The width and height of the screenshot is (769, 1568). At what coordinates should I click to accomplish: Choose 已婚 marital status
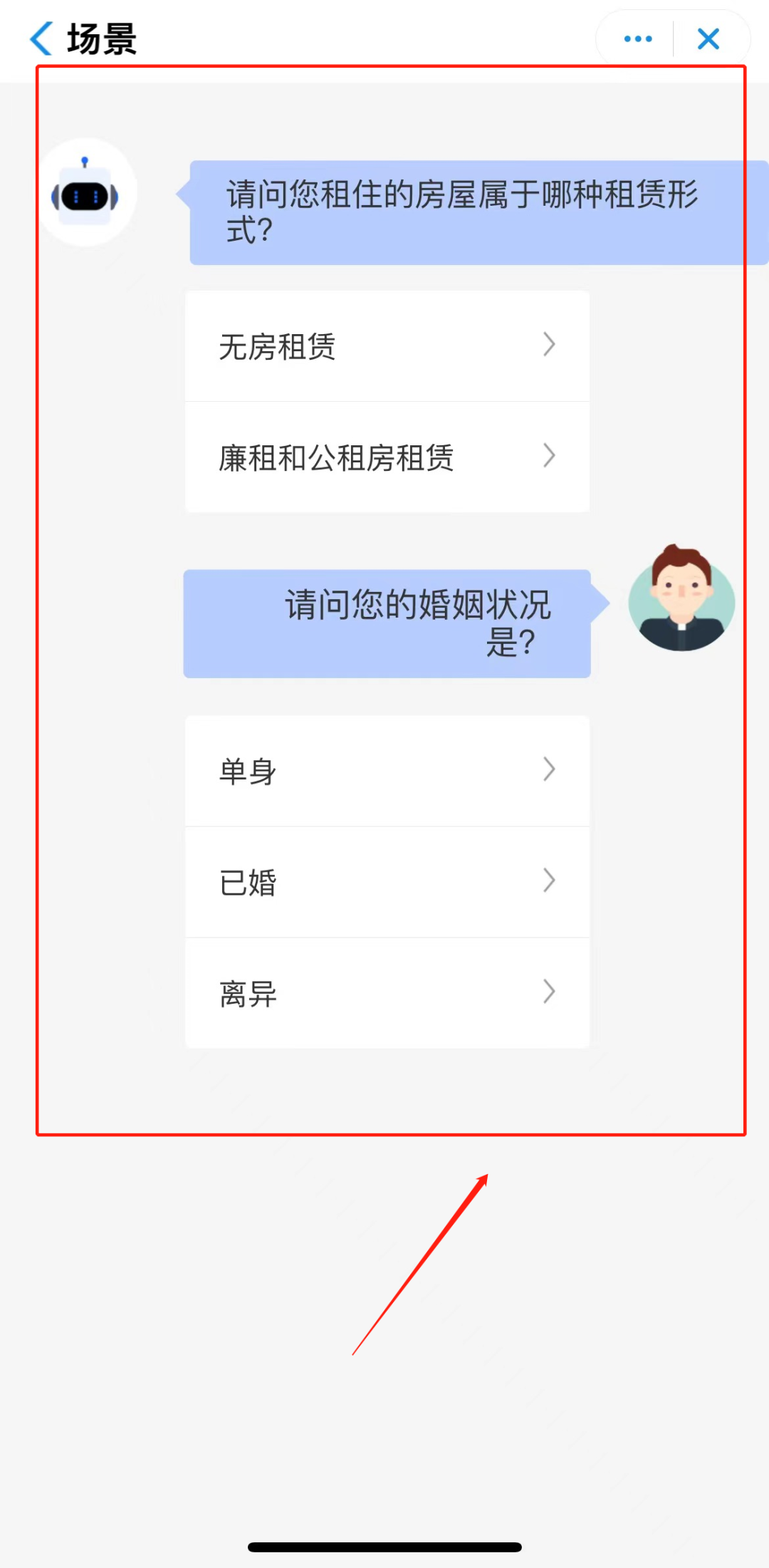(387, 882)
